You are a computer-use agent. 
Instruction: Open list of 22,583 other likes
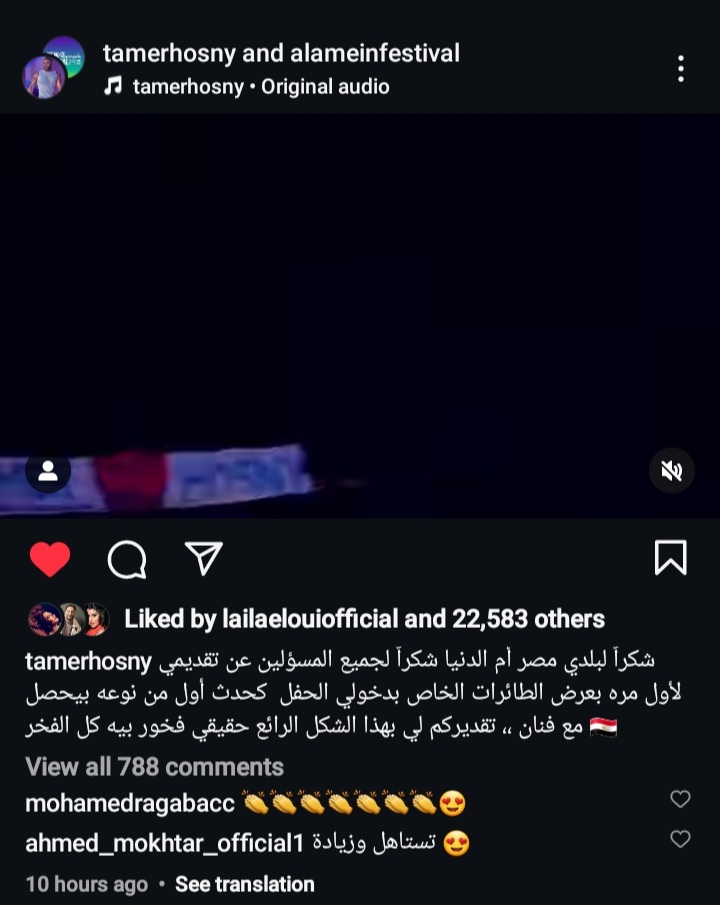pos(528,619)
